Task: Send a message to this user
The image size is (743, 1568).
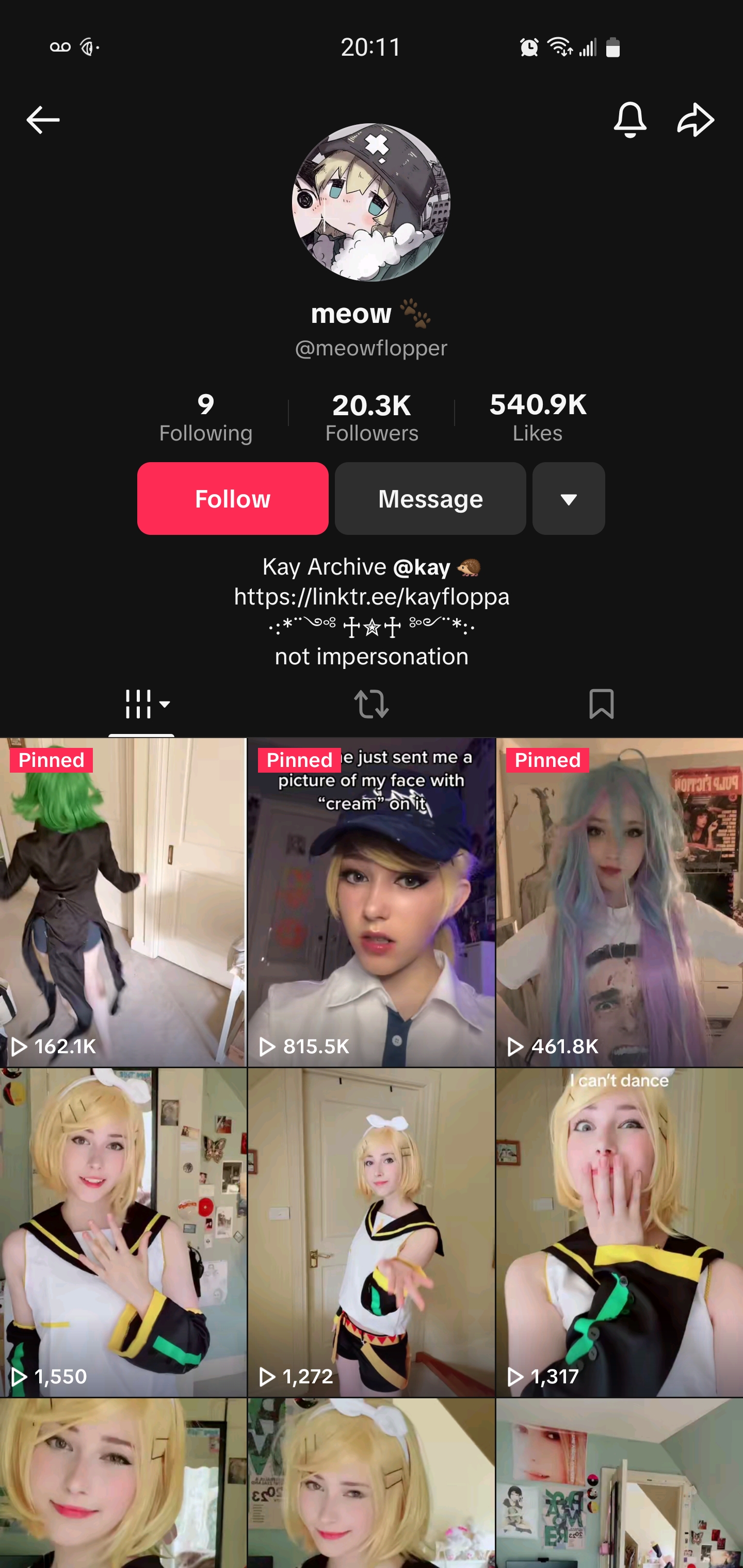Action: (x=430, y=499)
